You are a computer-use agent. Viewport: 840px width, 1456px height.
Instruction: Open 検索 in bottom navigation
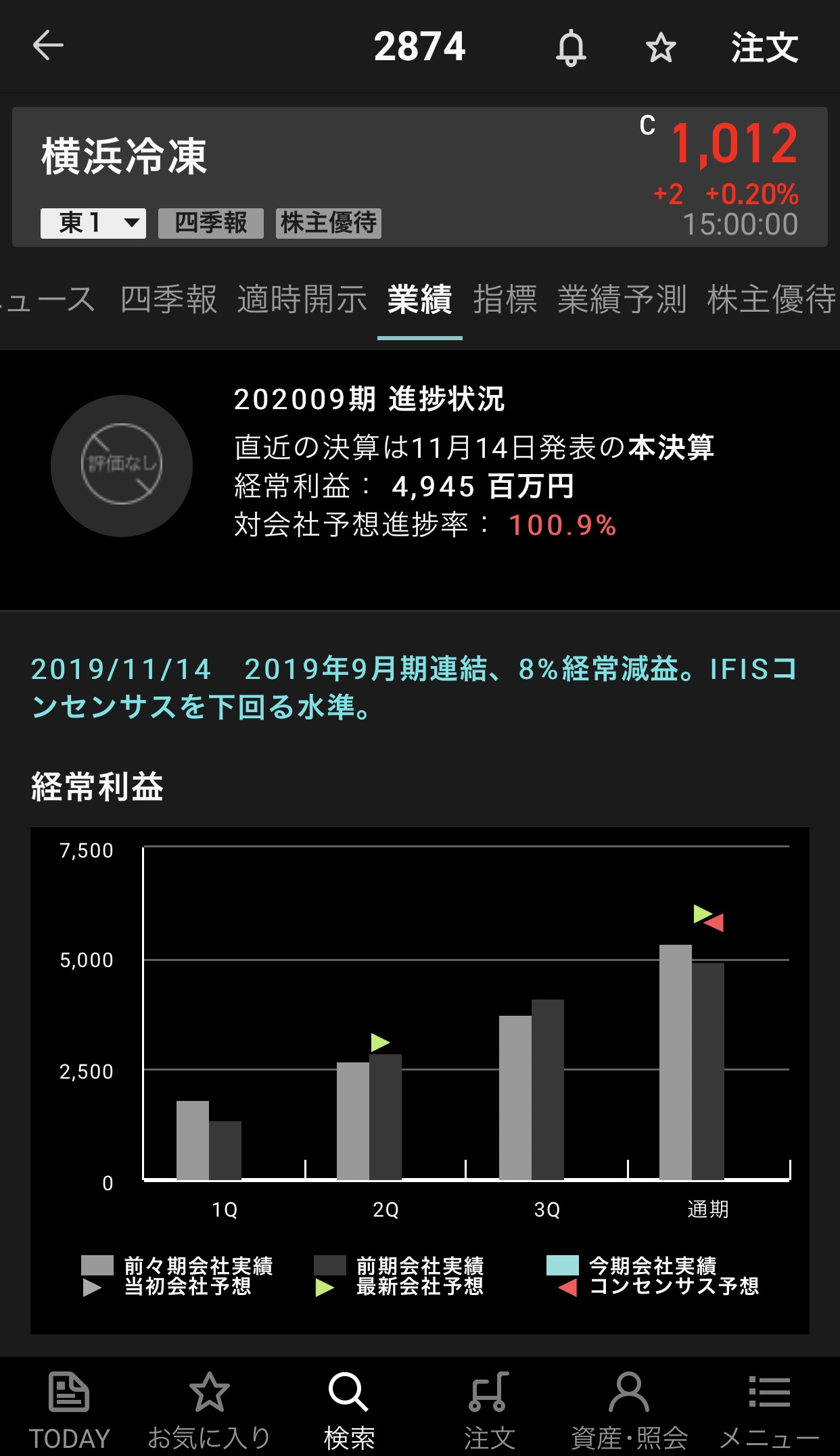click(x=349, y=1409)
